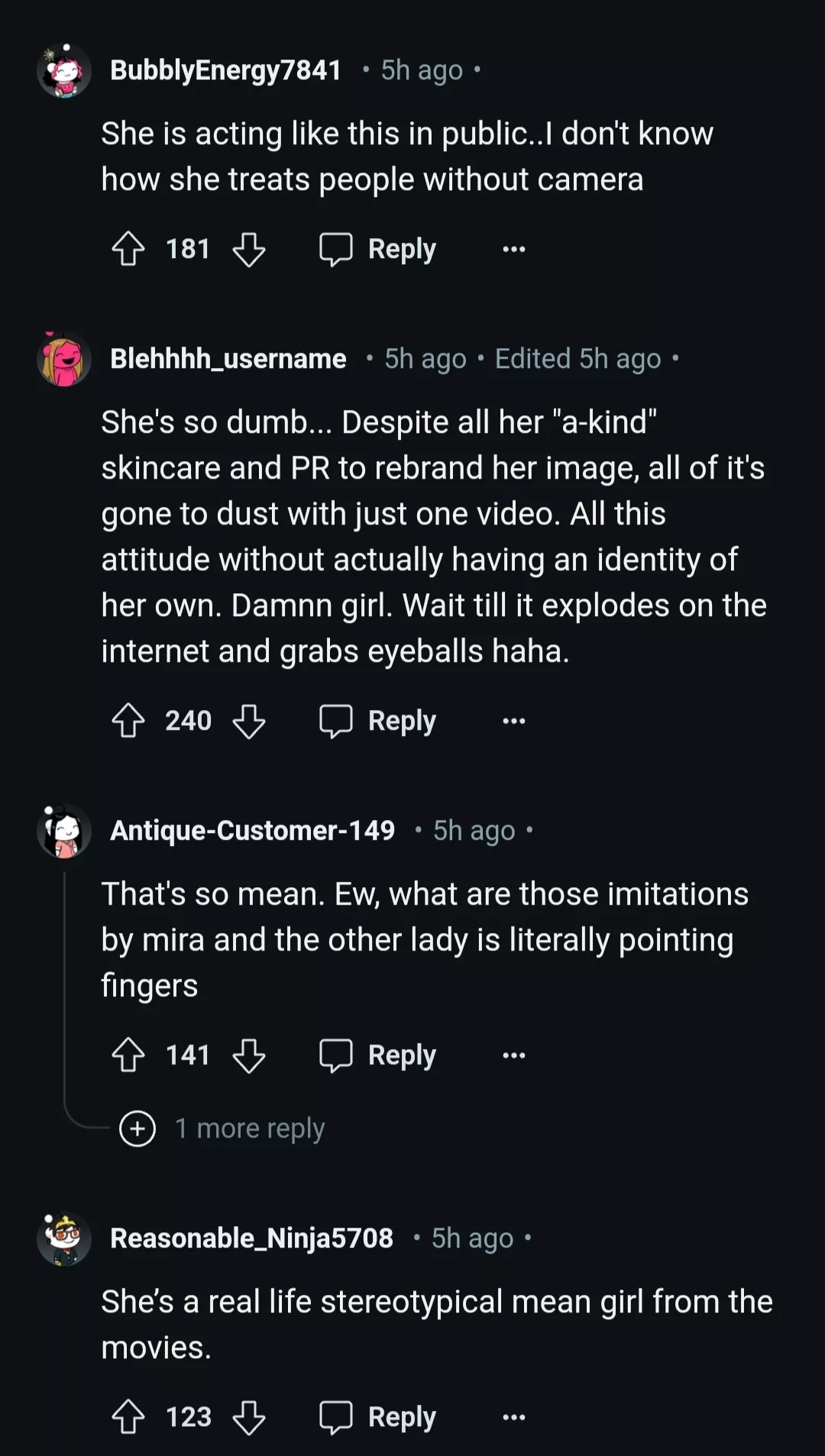Upvote Blehhhh_username's comment
Viewport: 825px width, 1456px height.
[x=128, y=721]
